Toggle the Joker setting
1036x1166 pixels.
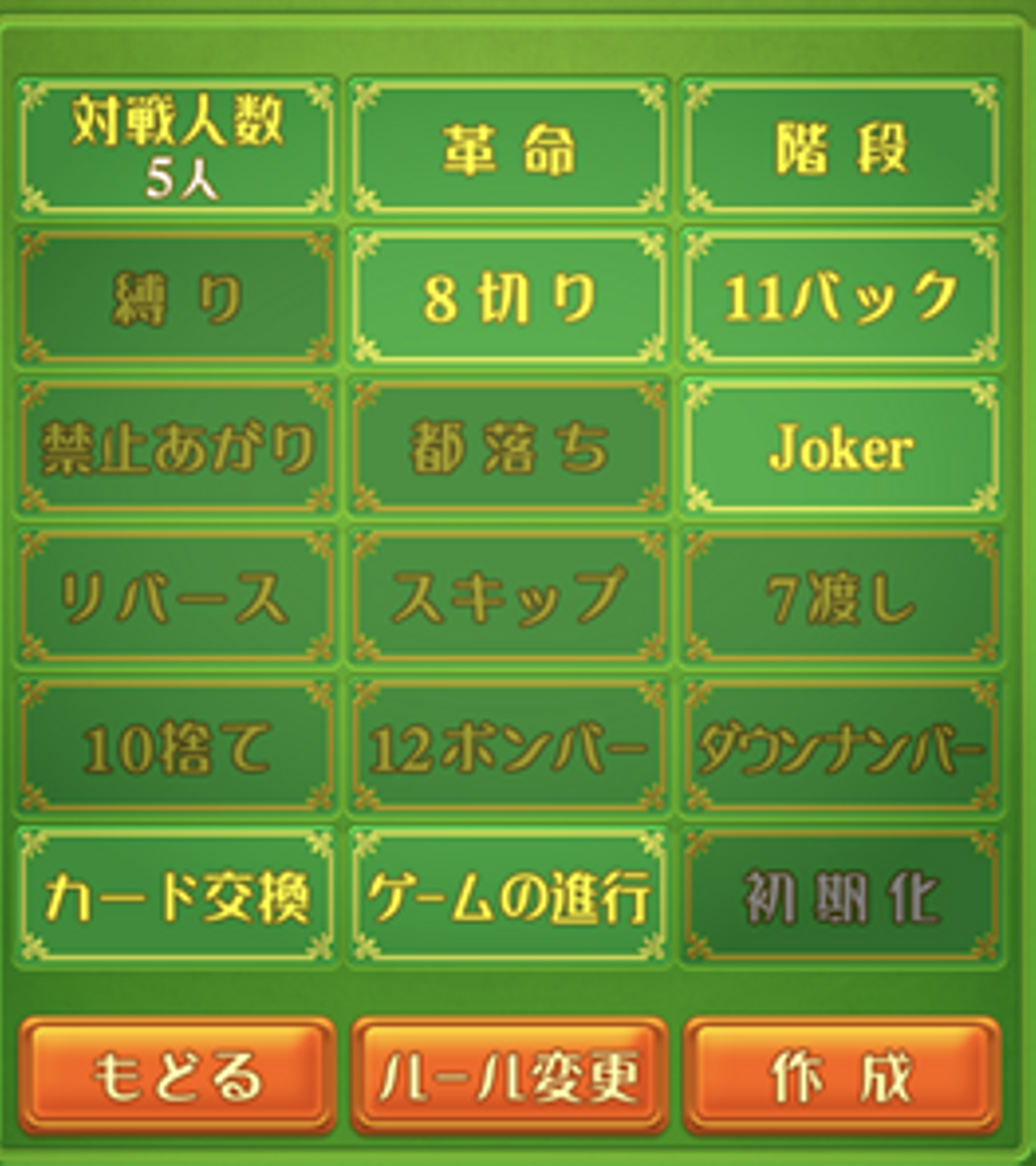(841, 447)
